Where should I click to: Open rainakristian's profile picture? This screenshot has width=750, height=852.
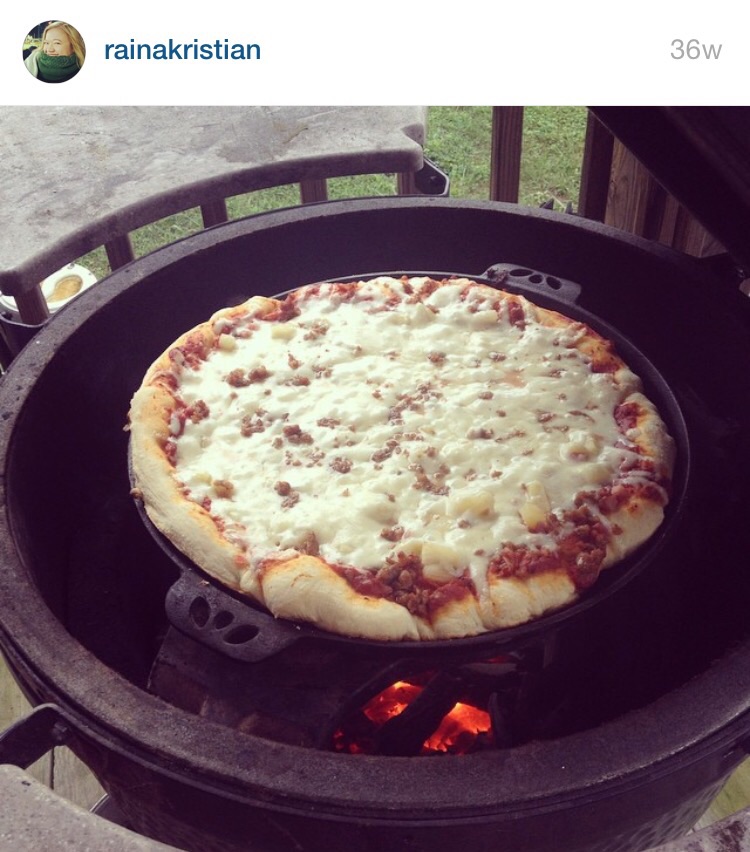tap(54, 51)
